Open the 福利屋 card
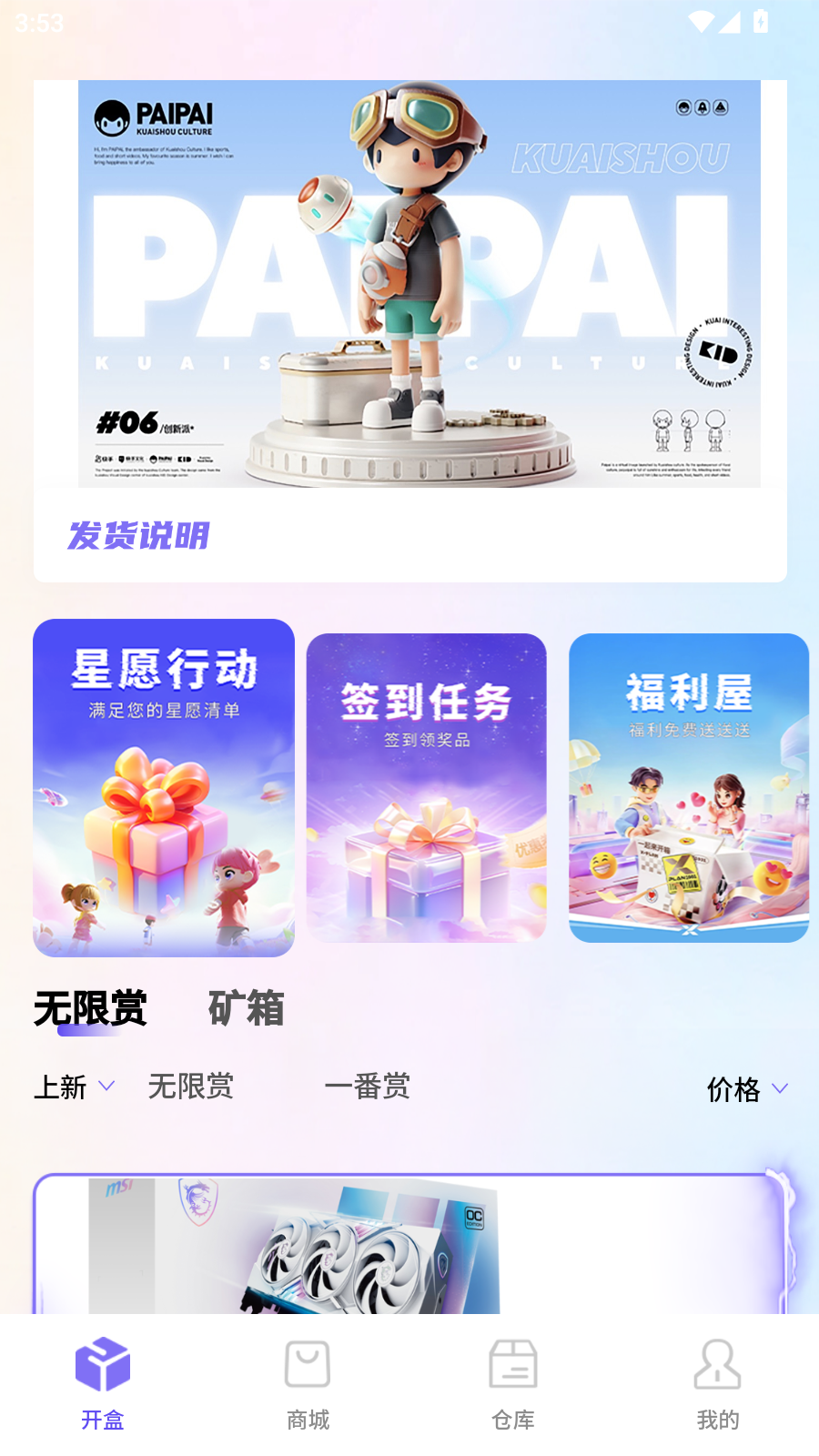Viewport: 819px width, 1456px height. [x=689, y=787]
